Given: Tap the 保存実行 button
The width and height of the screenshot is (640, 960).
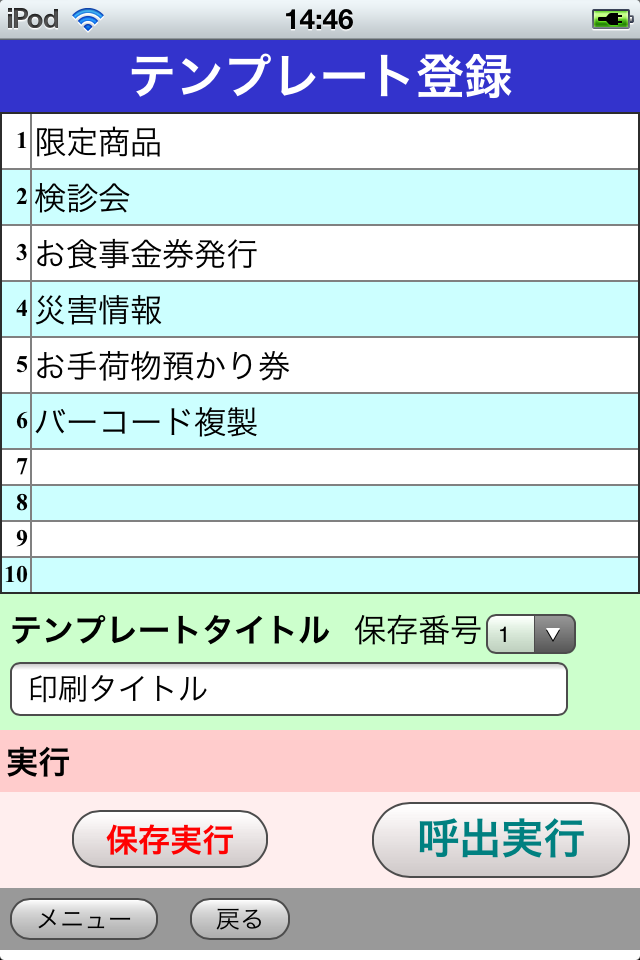Looking at the screenshot, I should pos(170,840).
